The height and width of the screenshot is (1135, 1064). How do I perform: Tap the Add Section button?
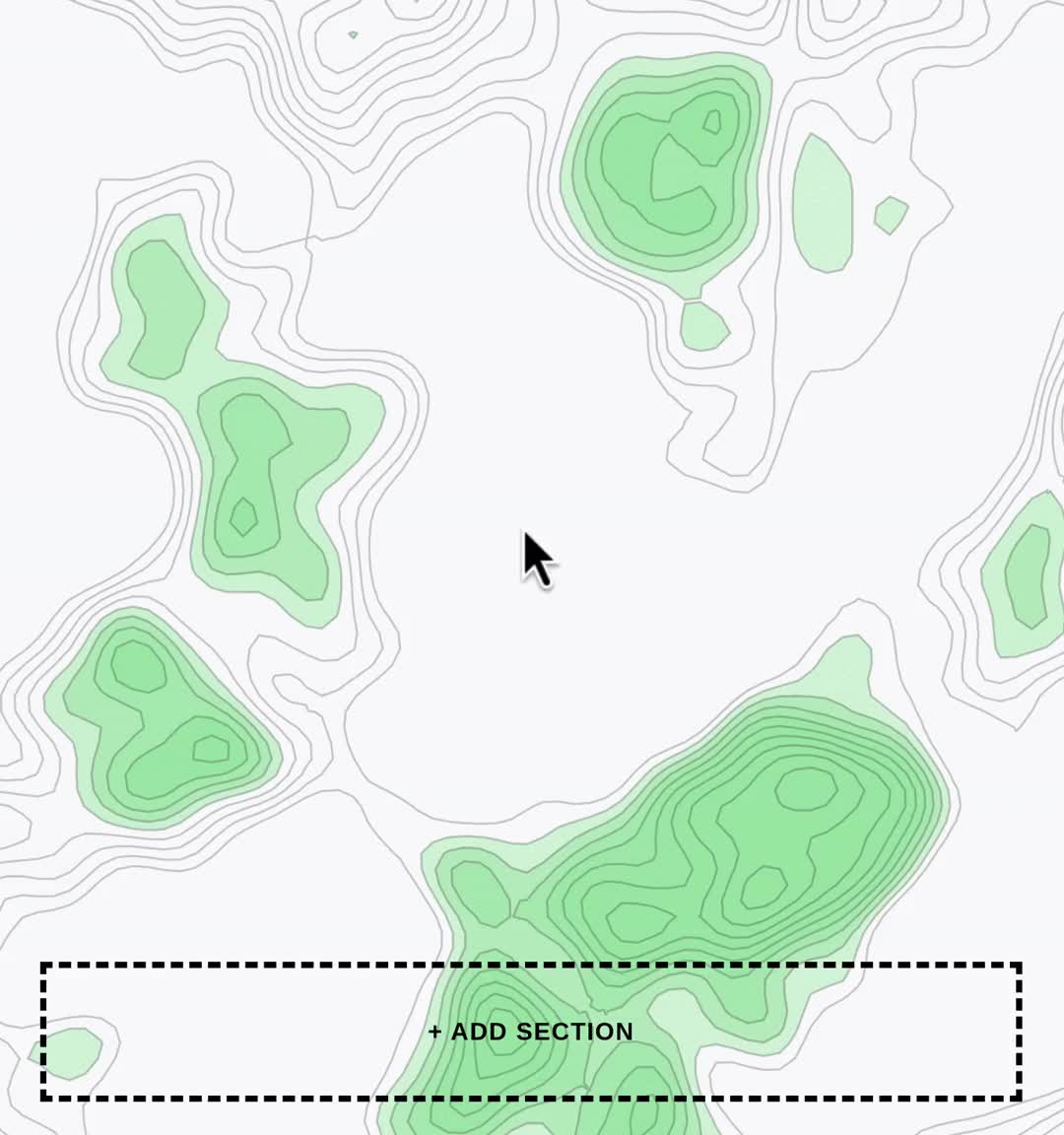pyautogui.click(x=531, y=1032)
